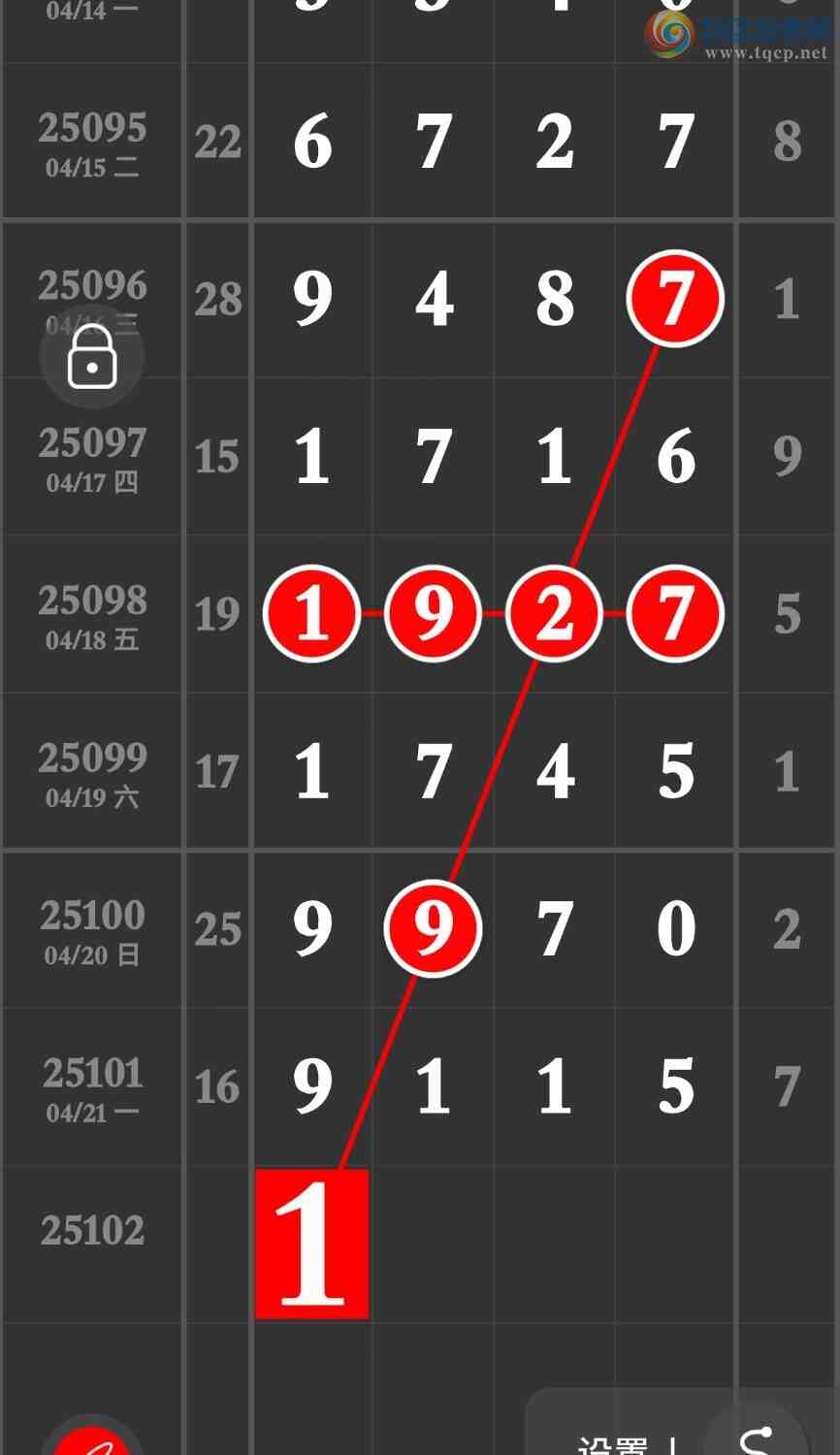
Task: Tap the red pen floating button
Action: click(x=92, y=1443)
